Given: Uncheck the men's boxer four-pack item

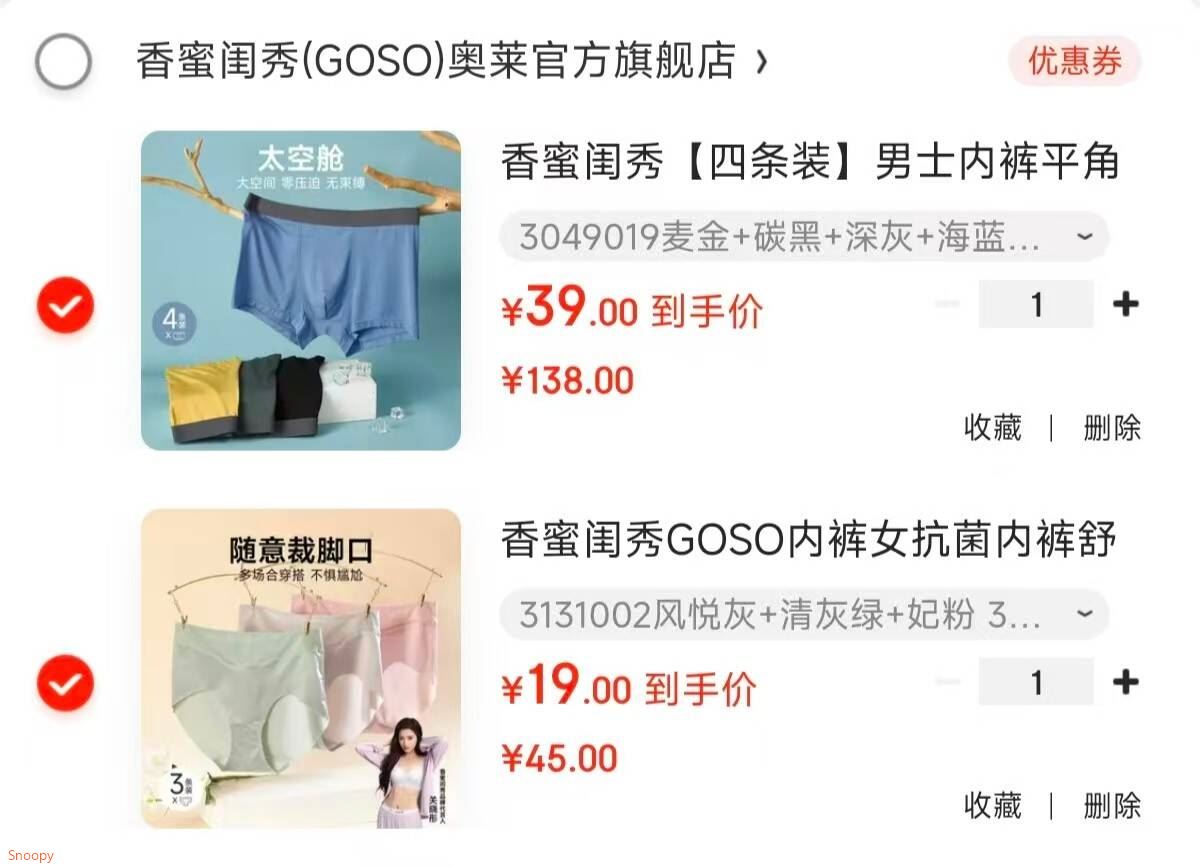Looking at the screenshot, I should pos(65,305).
